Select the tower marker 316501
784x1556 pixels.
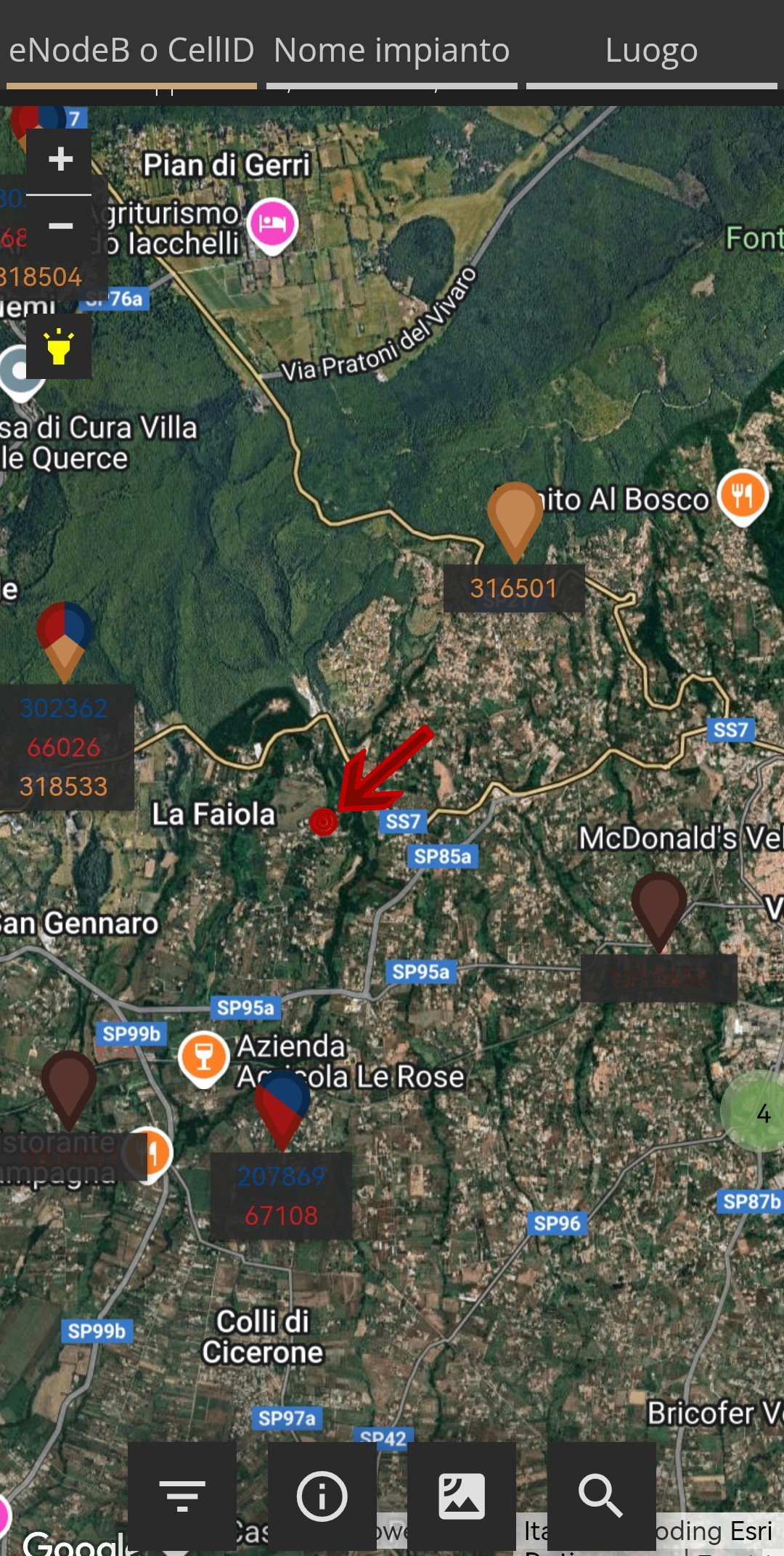click(515, 517)
